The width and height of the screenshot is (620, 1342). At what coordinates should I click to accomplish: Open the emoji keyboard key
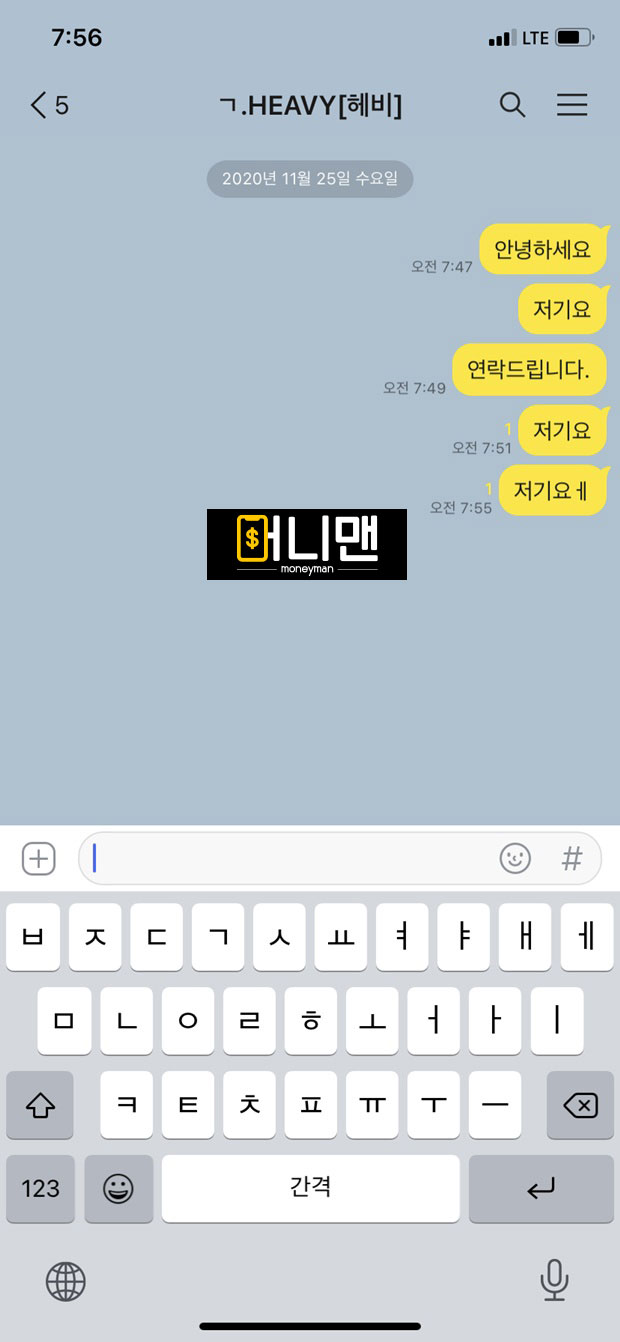tap(118, 1188)
